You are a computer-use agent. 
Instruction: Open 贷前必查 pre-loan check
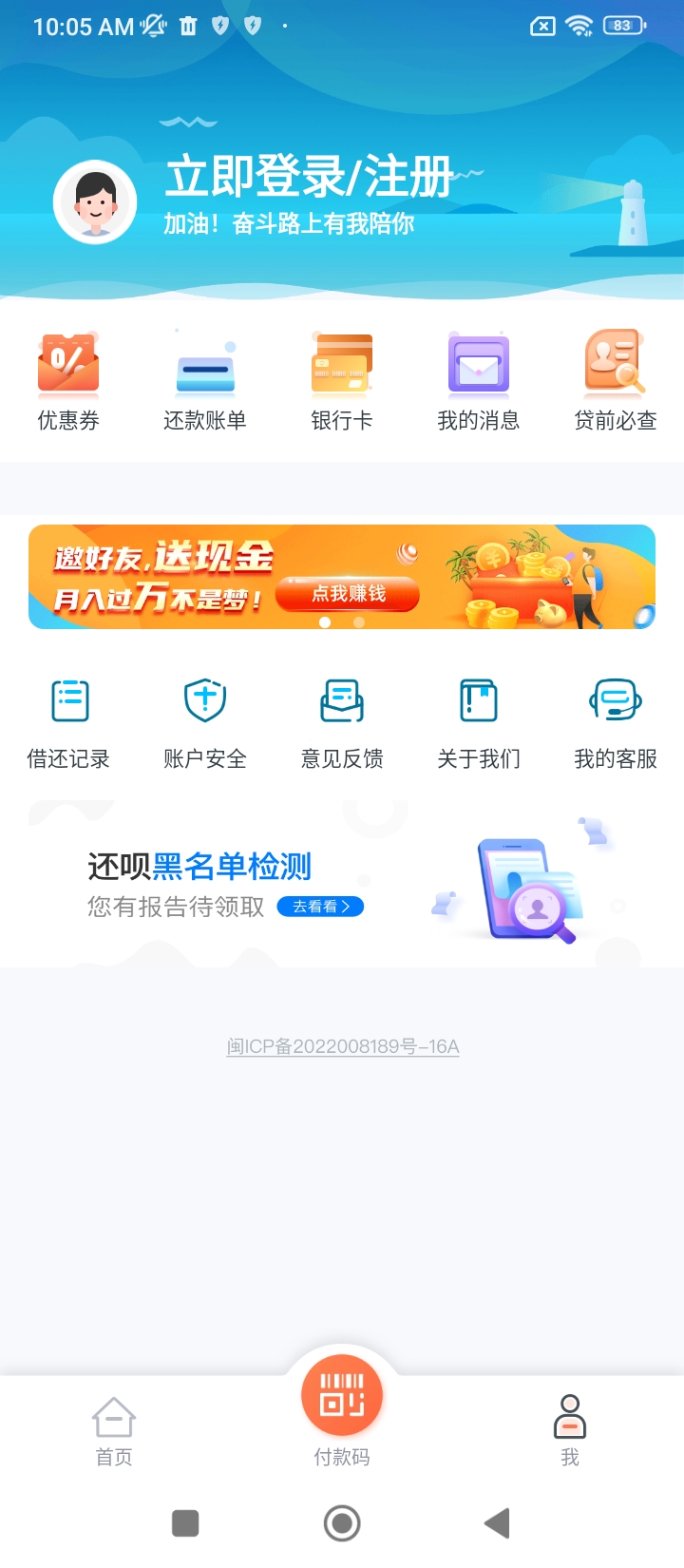616,382
